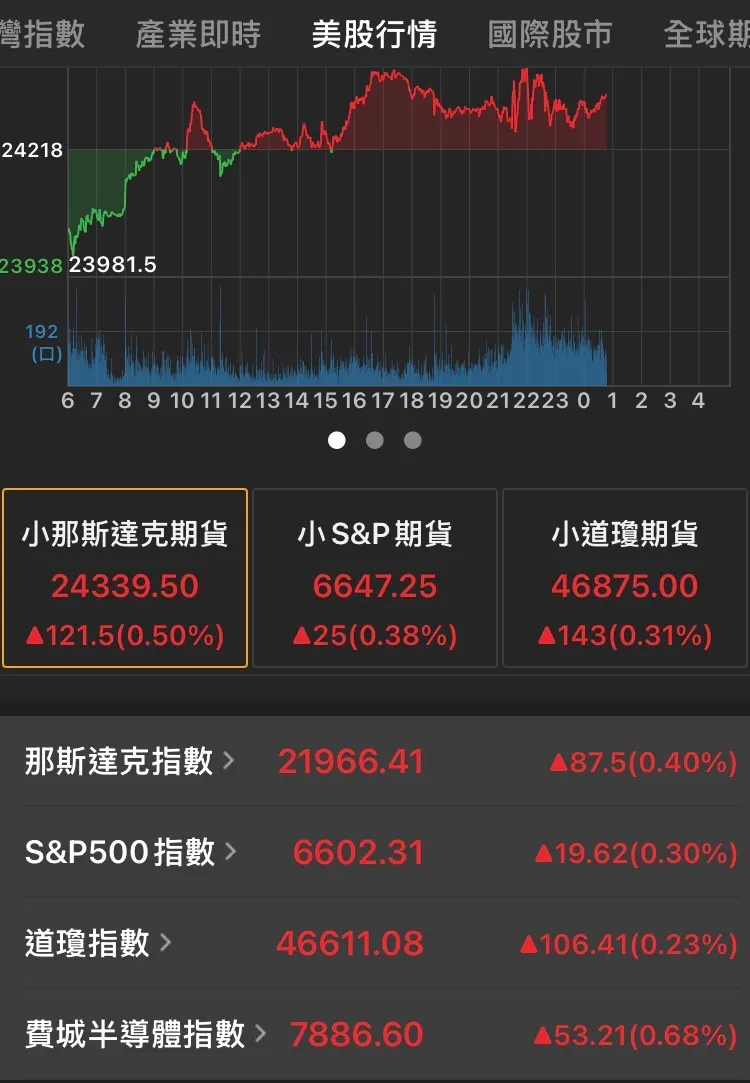The image size is (750, 1083).
Task: Tap the 小道瓊期貨 futures card
Action: (625, 578)
